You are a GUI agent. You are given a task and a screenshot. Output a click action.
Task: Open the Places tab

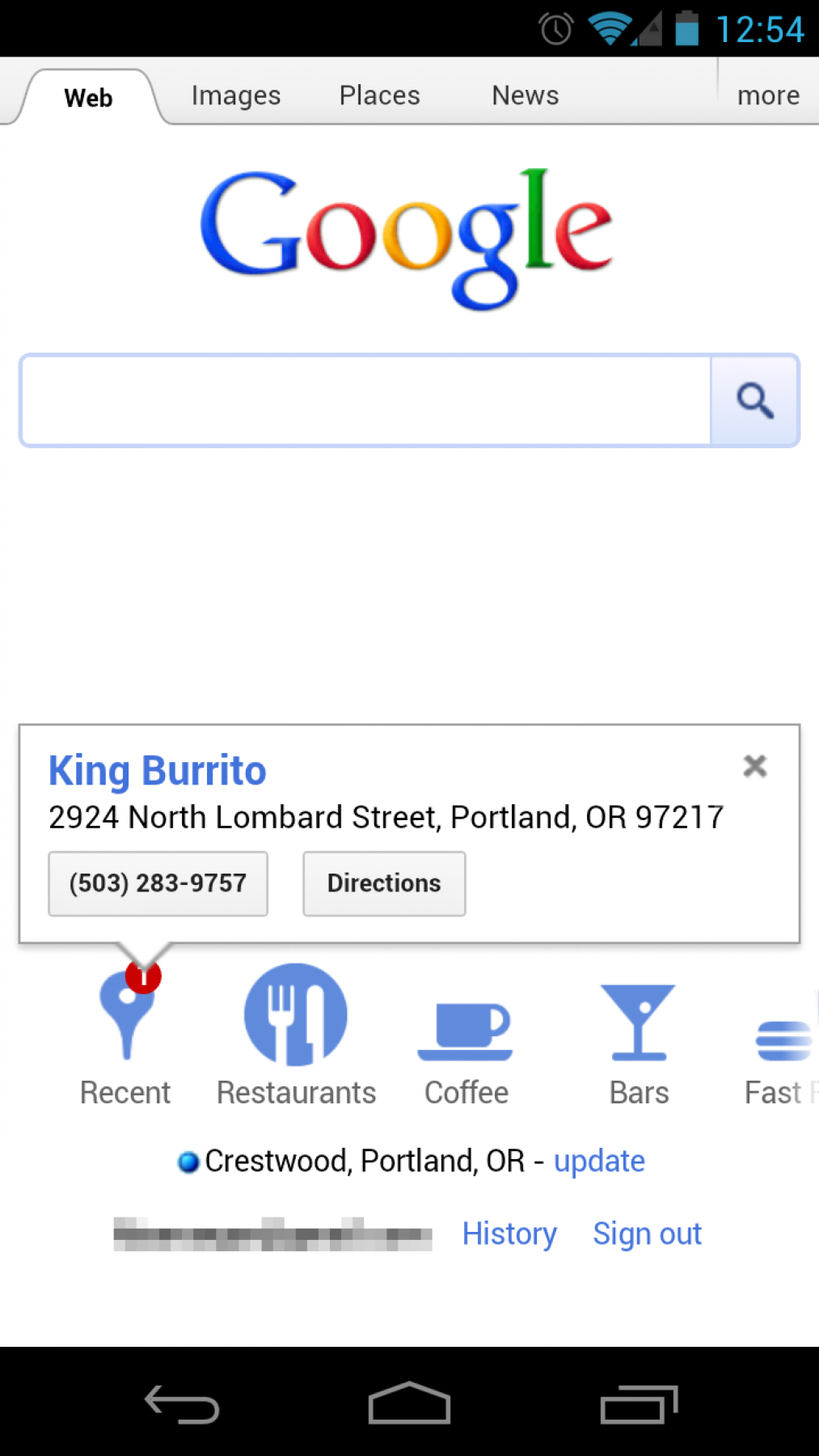click(x=379, y=95)
